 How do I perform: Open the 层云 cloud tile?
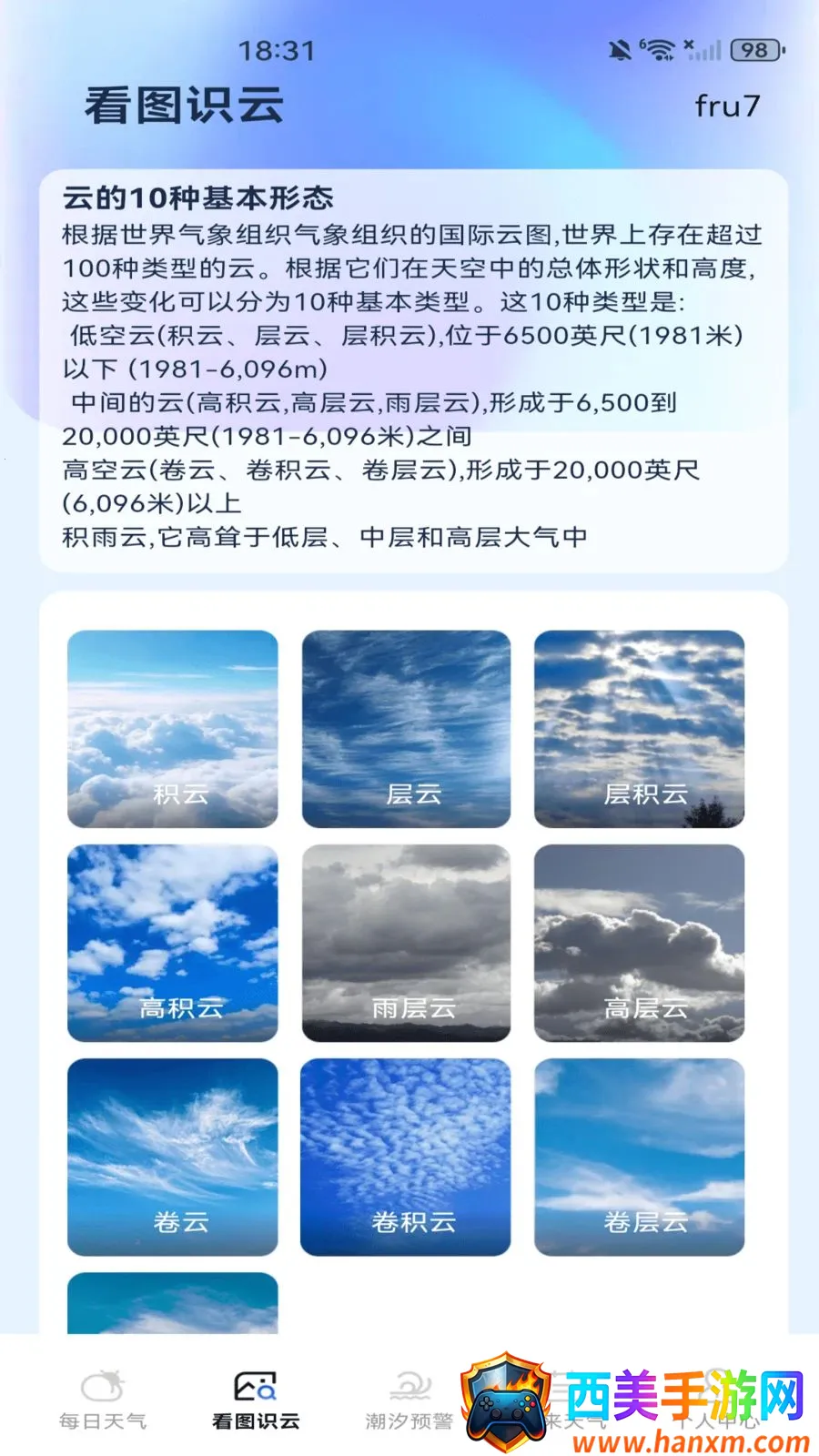coord(406,729)
